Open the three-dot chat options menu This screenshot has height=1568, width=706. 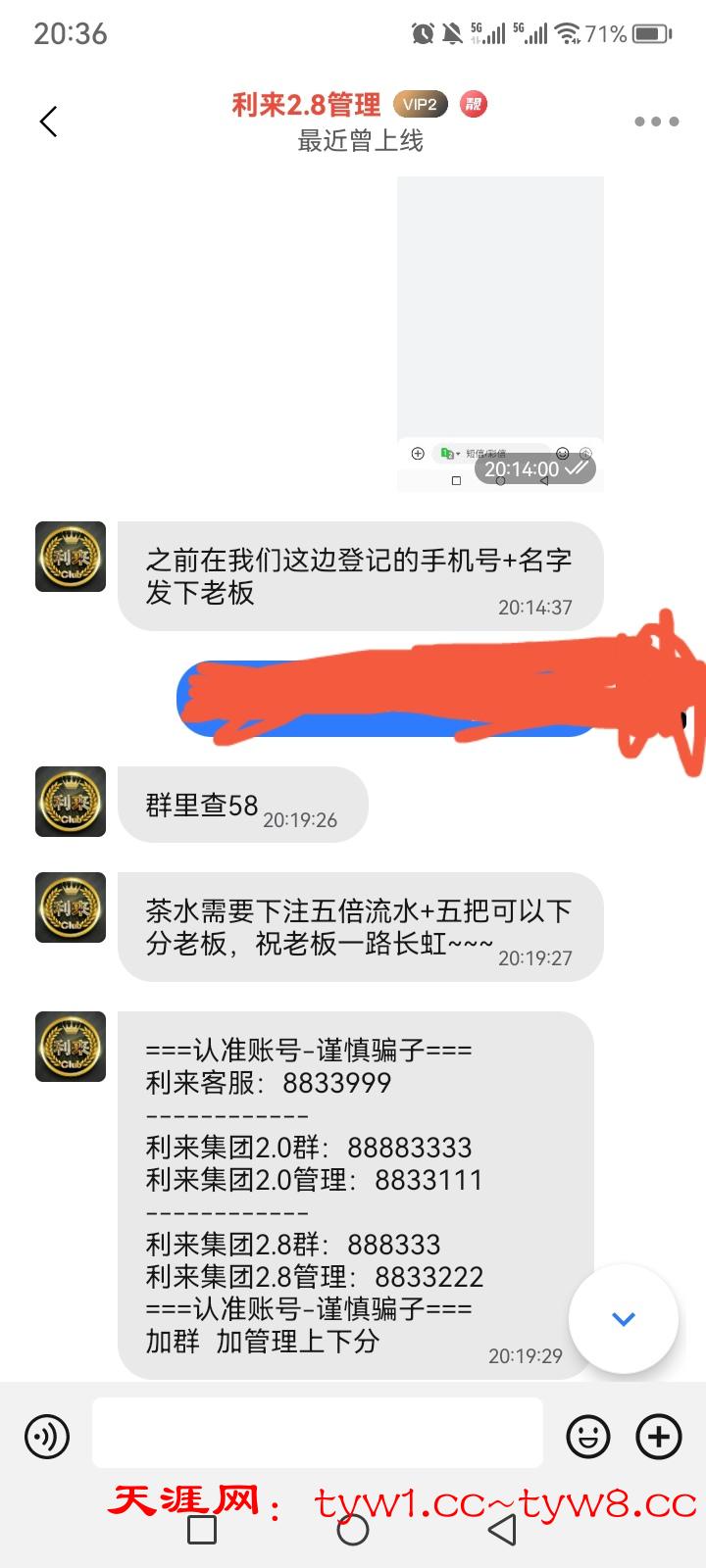click(656, 122)
